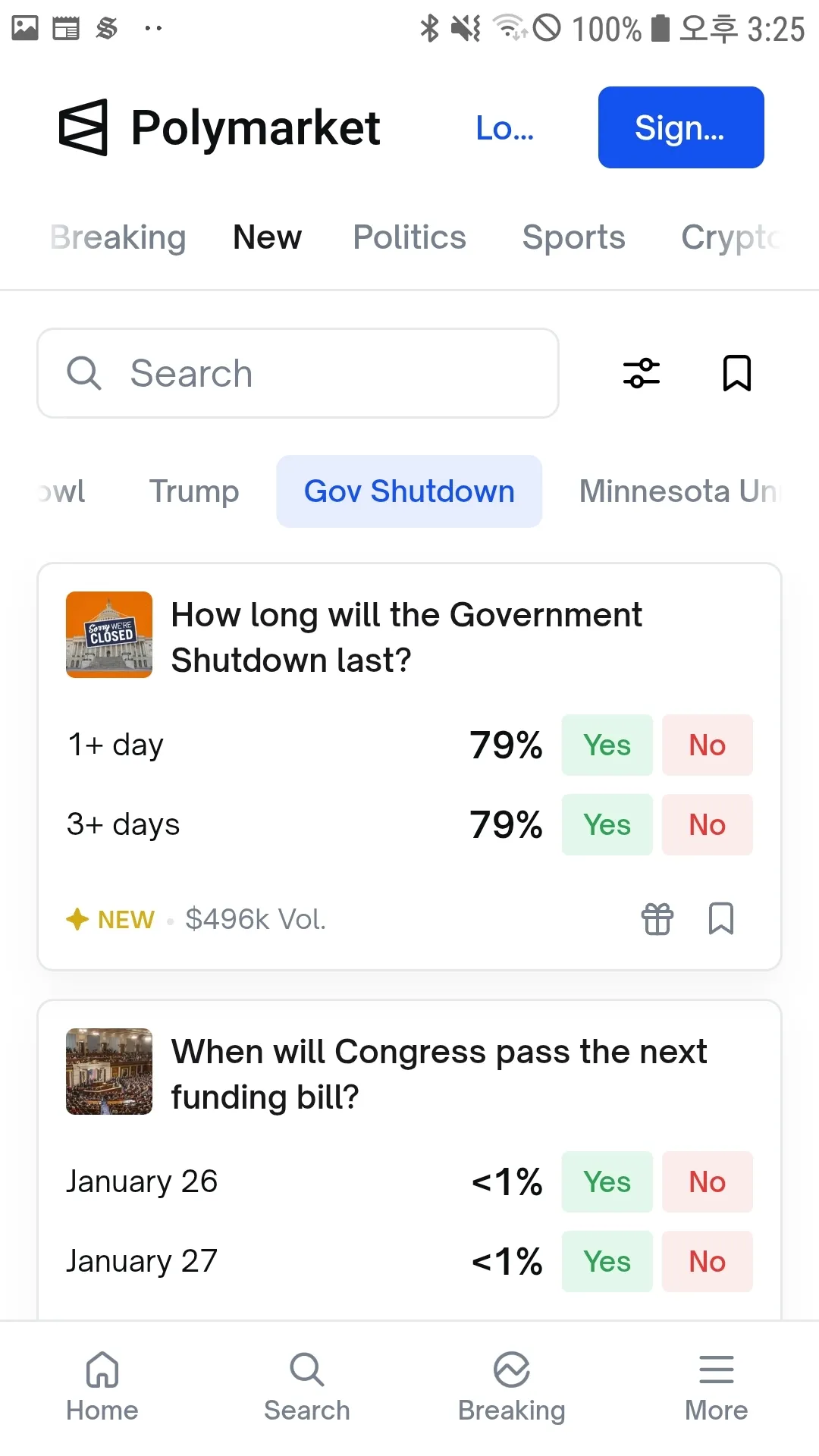
Task: Open the filter settings icon
Action: 642,373
